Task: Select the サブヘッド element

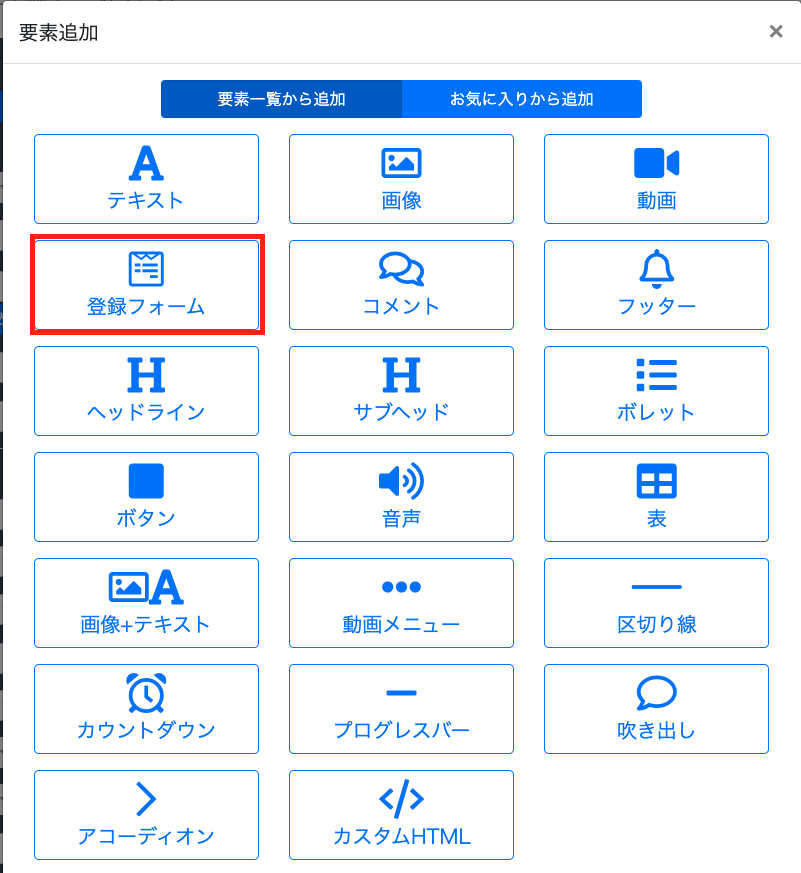Action: coord(401,391)
